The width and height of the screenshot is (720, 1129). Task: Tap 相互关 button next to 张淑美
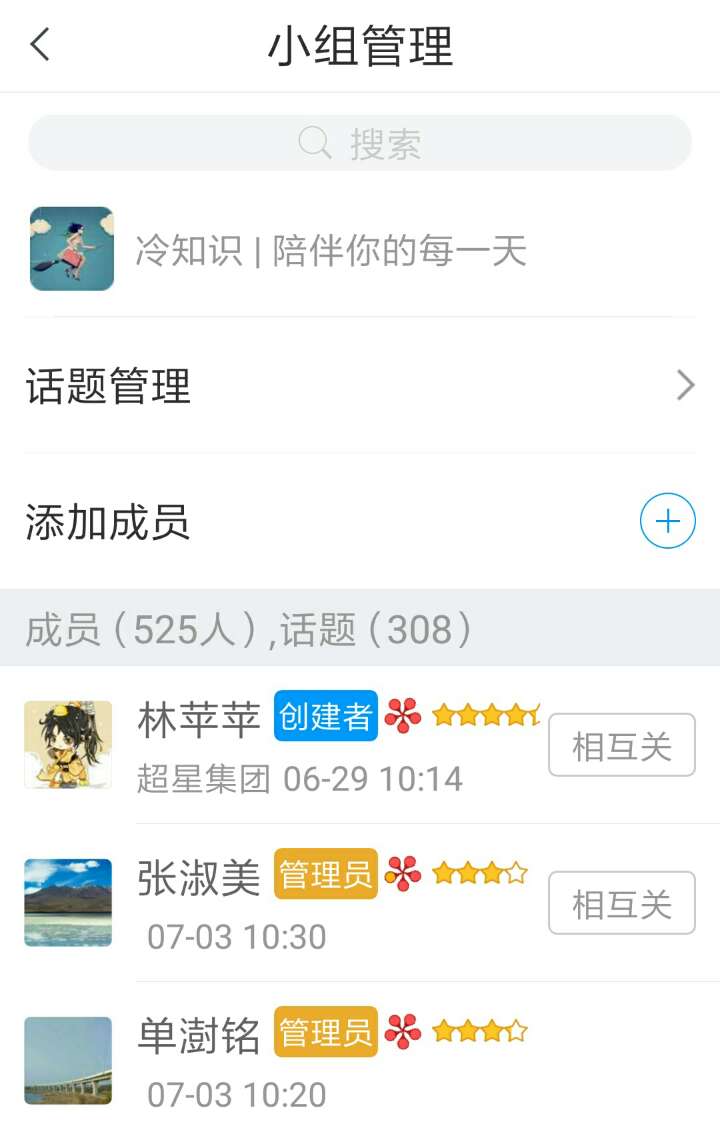621,903
